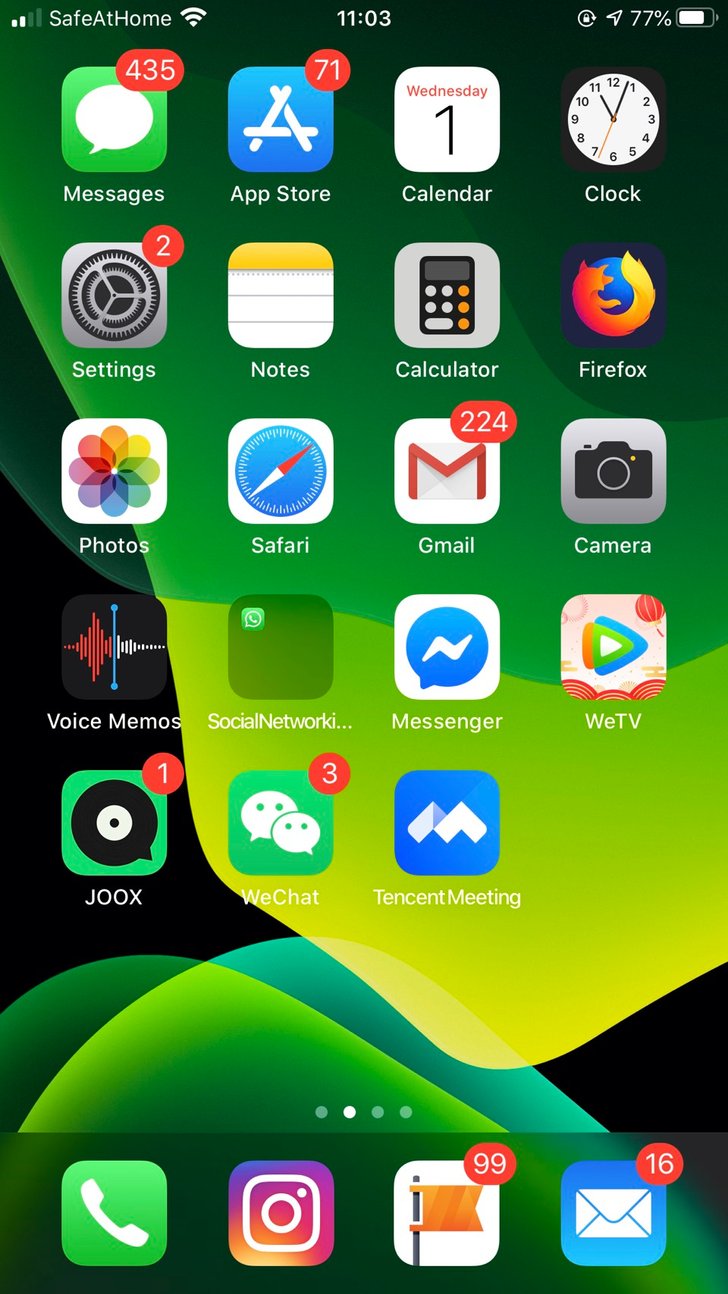
Task: Launch TencentMeeting
Action: [x=447, y=823]
